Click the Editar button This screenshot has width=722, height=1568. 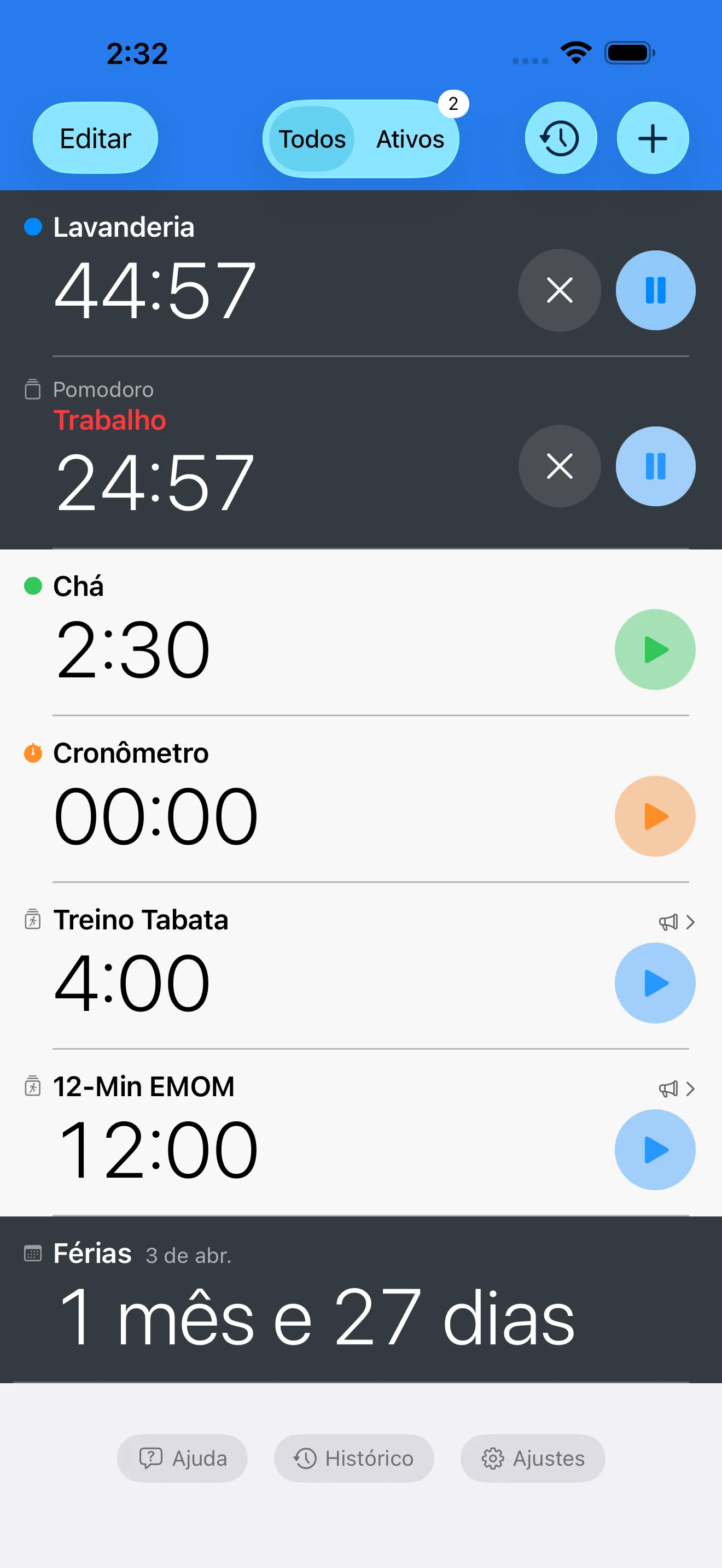(95, 138)
